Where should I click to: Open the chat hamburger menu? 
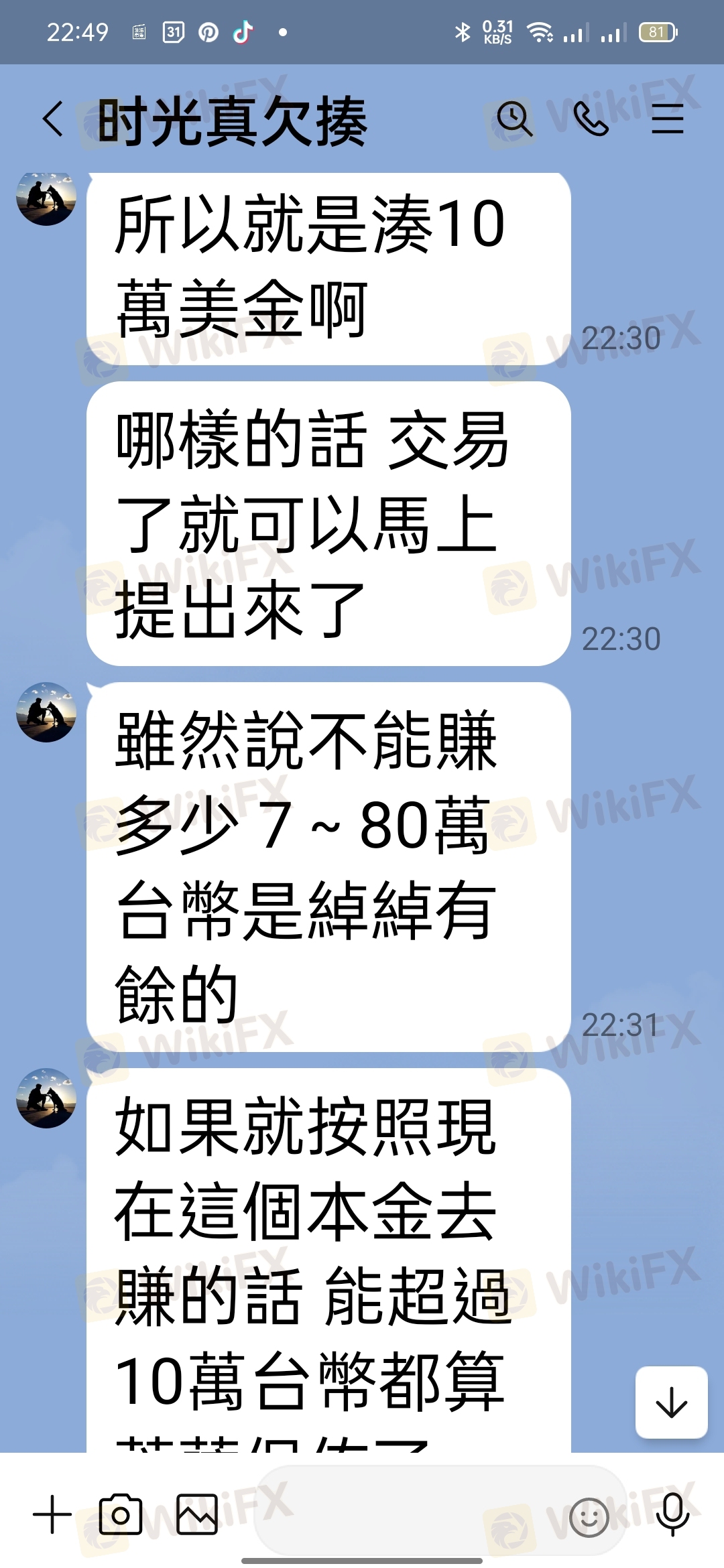[668, 120]
